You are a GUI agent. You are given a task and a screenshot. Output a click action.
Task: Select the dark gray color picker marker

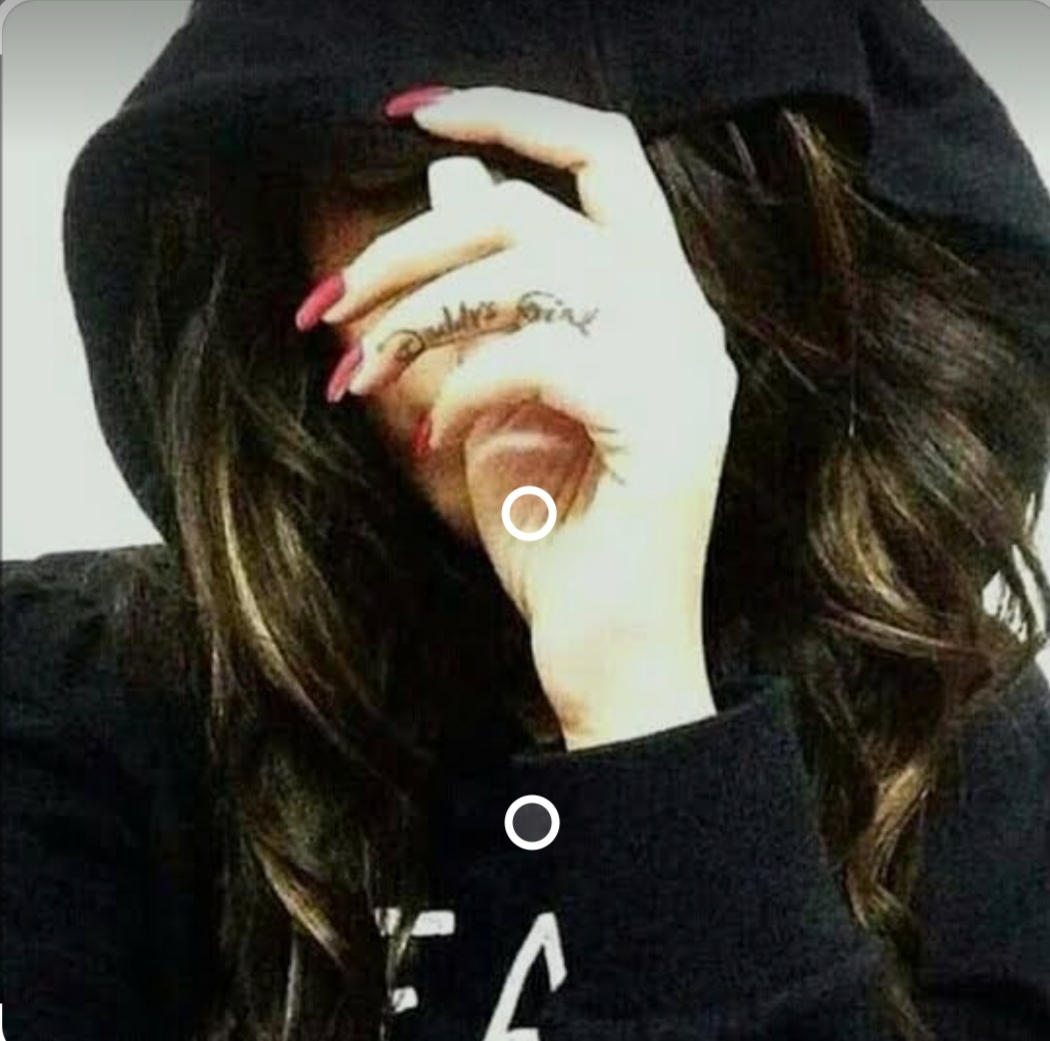[531, 823]
